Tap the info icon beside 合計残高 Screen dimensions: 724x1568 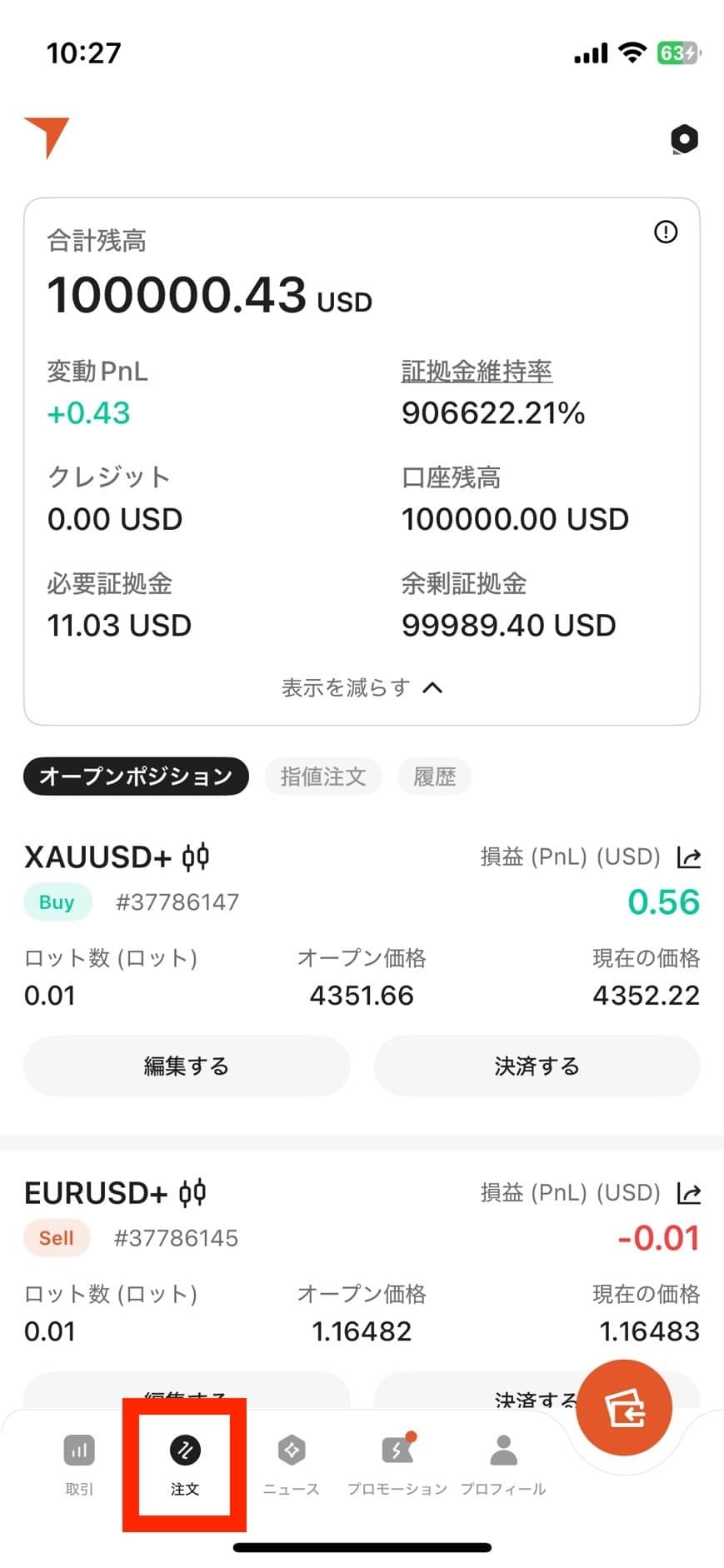pos(666,232)
